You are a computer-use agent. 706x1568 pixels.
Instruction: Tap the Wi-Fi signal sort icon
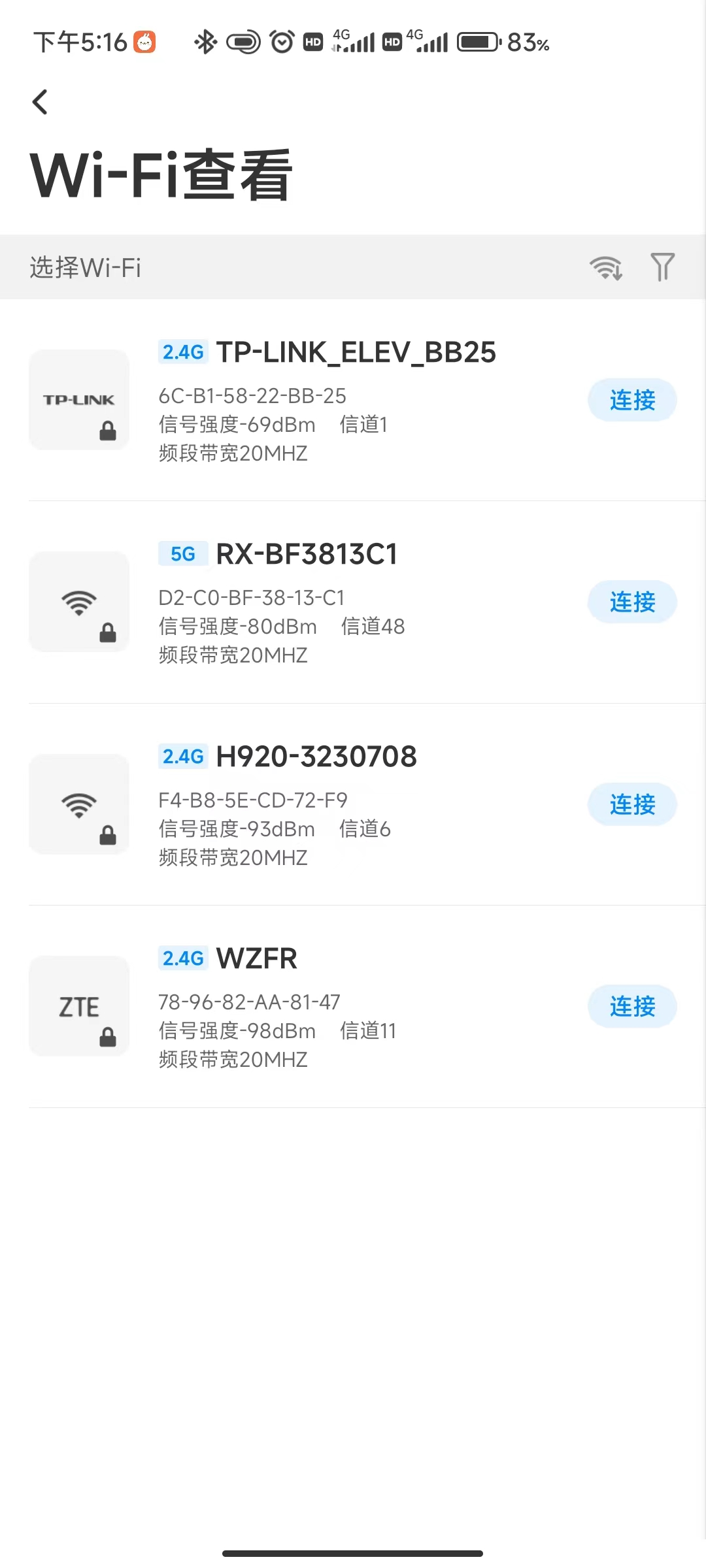pos(606,267)
